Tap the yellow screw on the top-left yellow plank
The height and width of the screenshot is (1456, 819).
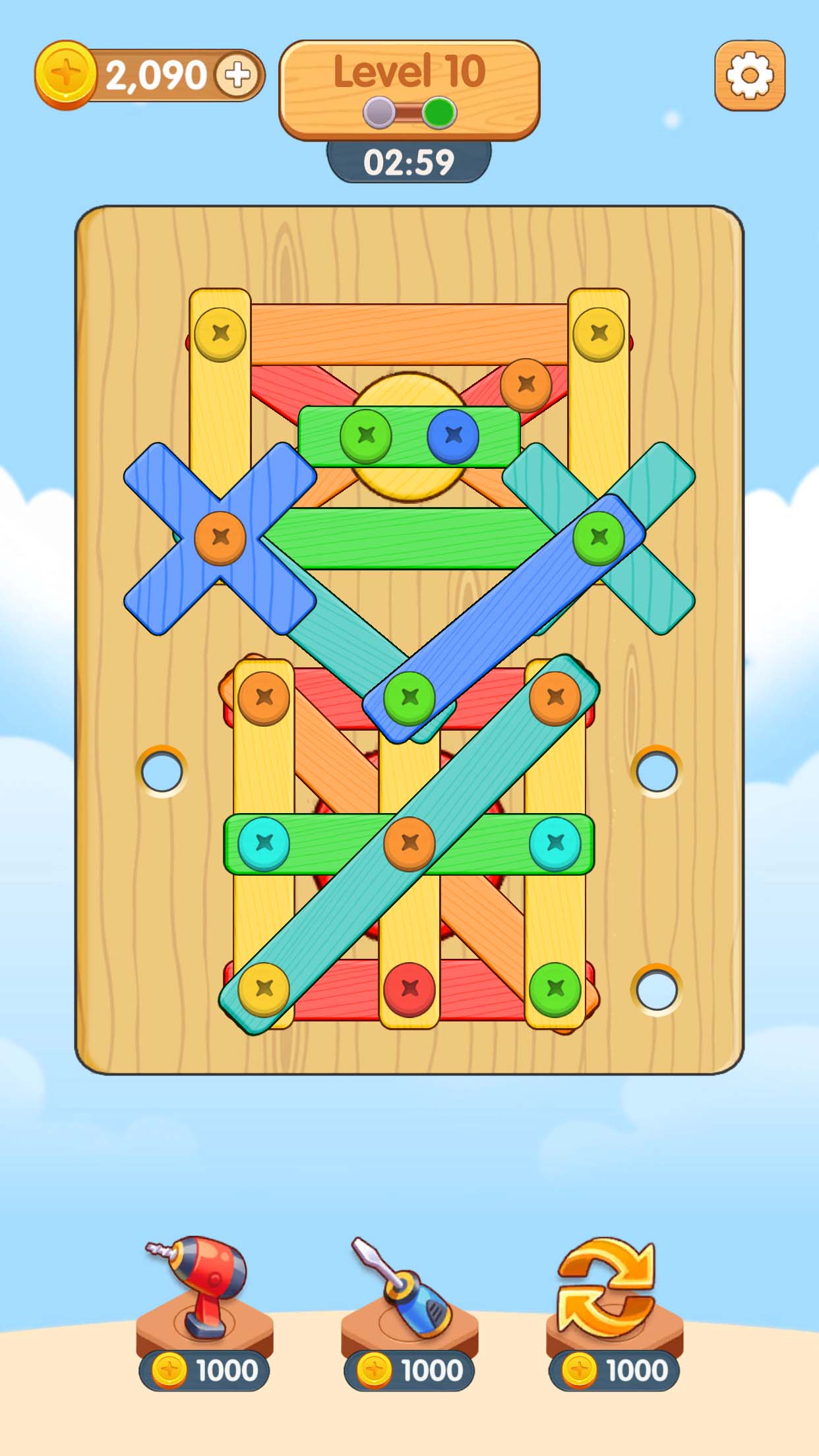click(220, 334)
